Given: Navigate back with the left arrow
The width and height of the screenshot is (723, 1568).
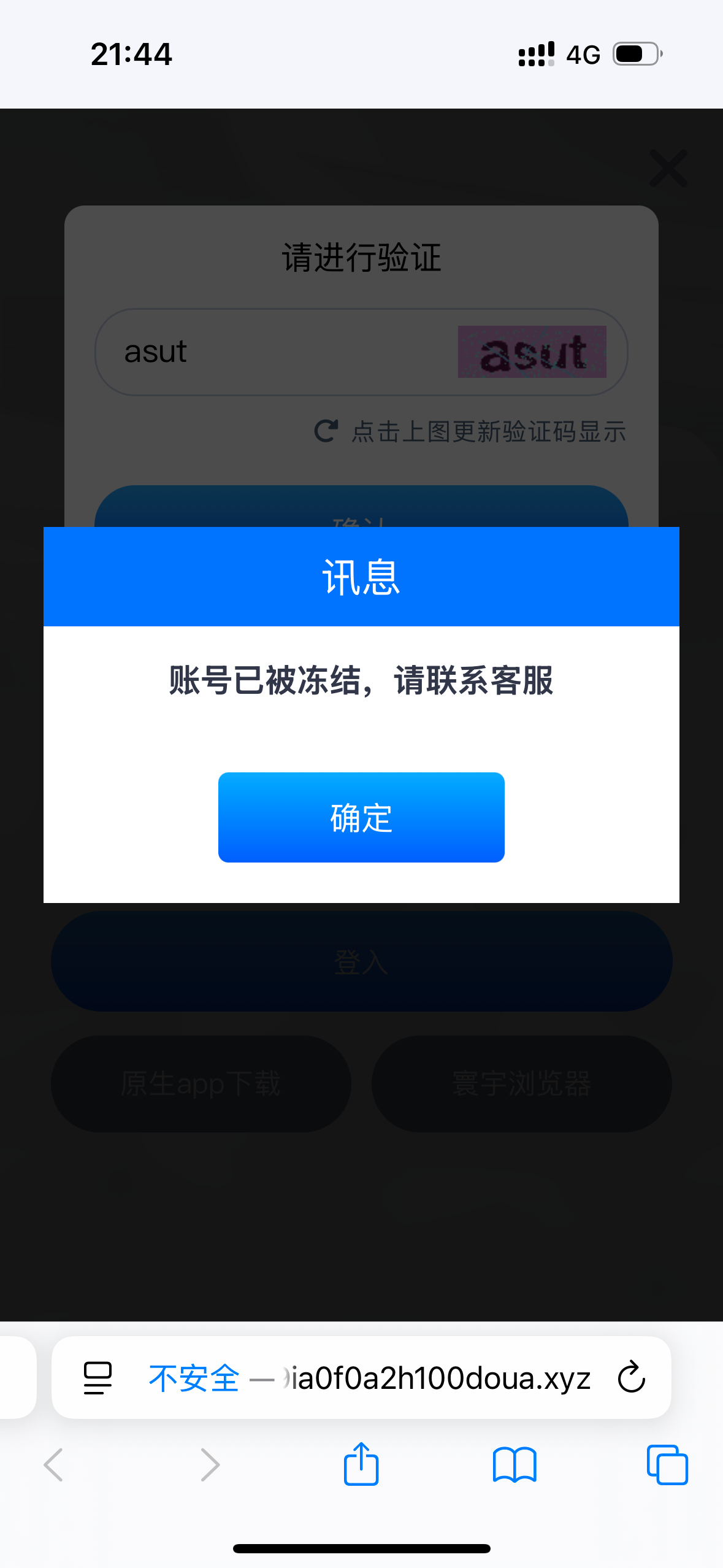Looking at the screenshot, I should pos(54,1466).
